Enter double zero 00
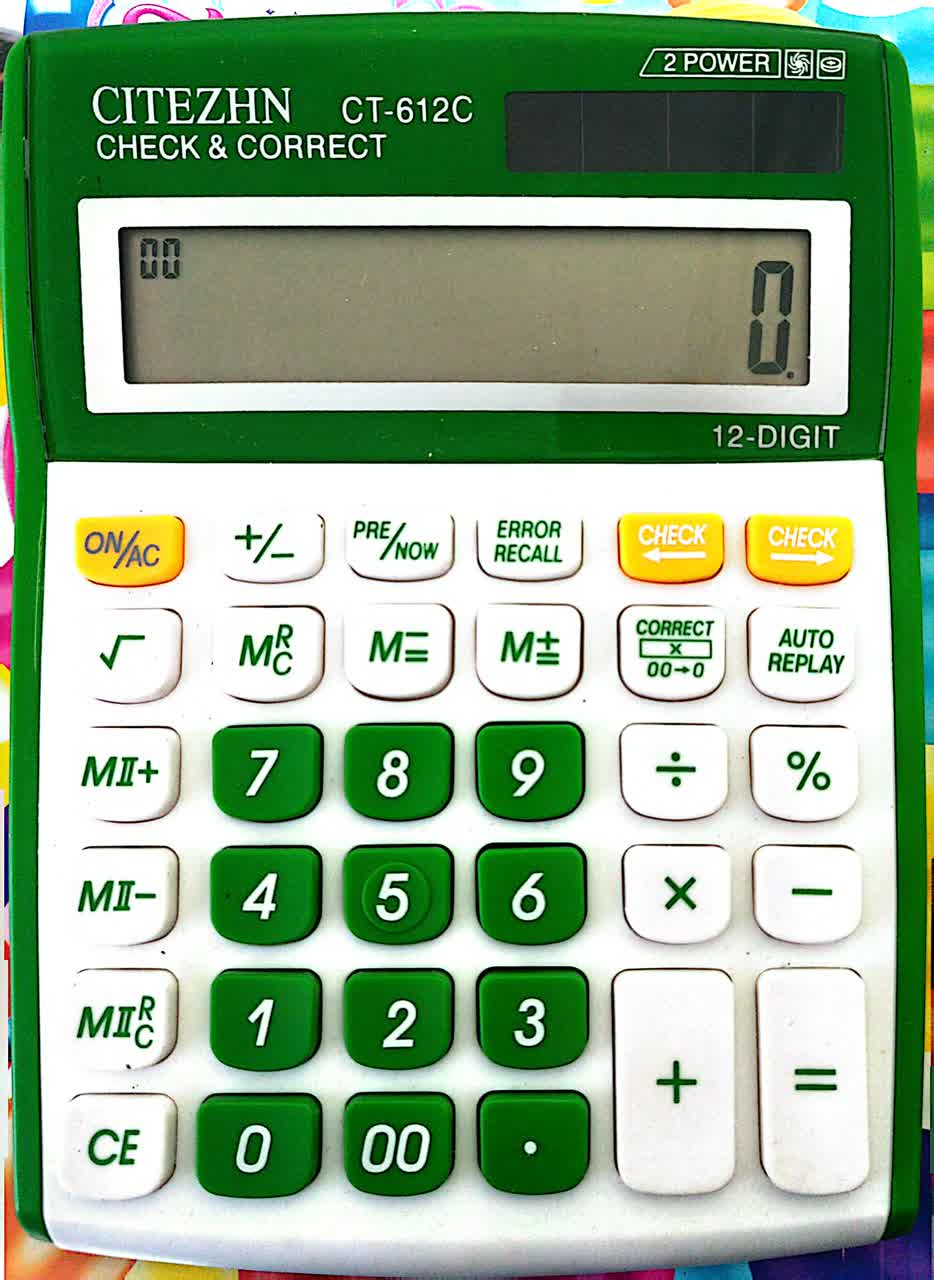Image resolution: width=934 pixels, height=1280 pixels. 397,1146
